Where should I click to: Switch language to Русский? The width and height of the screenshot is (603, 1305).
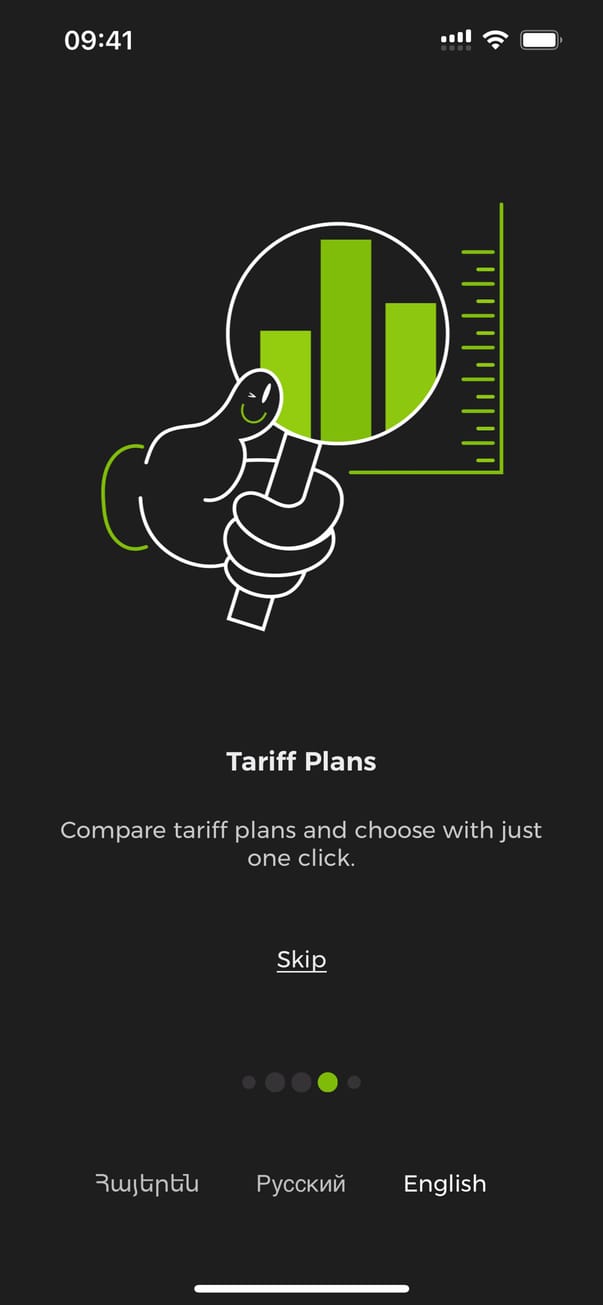pos(301,1184)
